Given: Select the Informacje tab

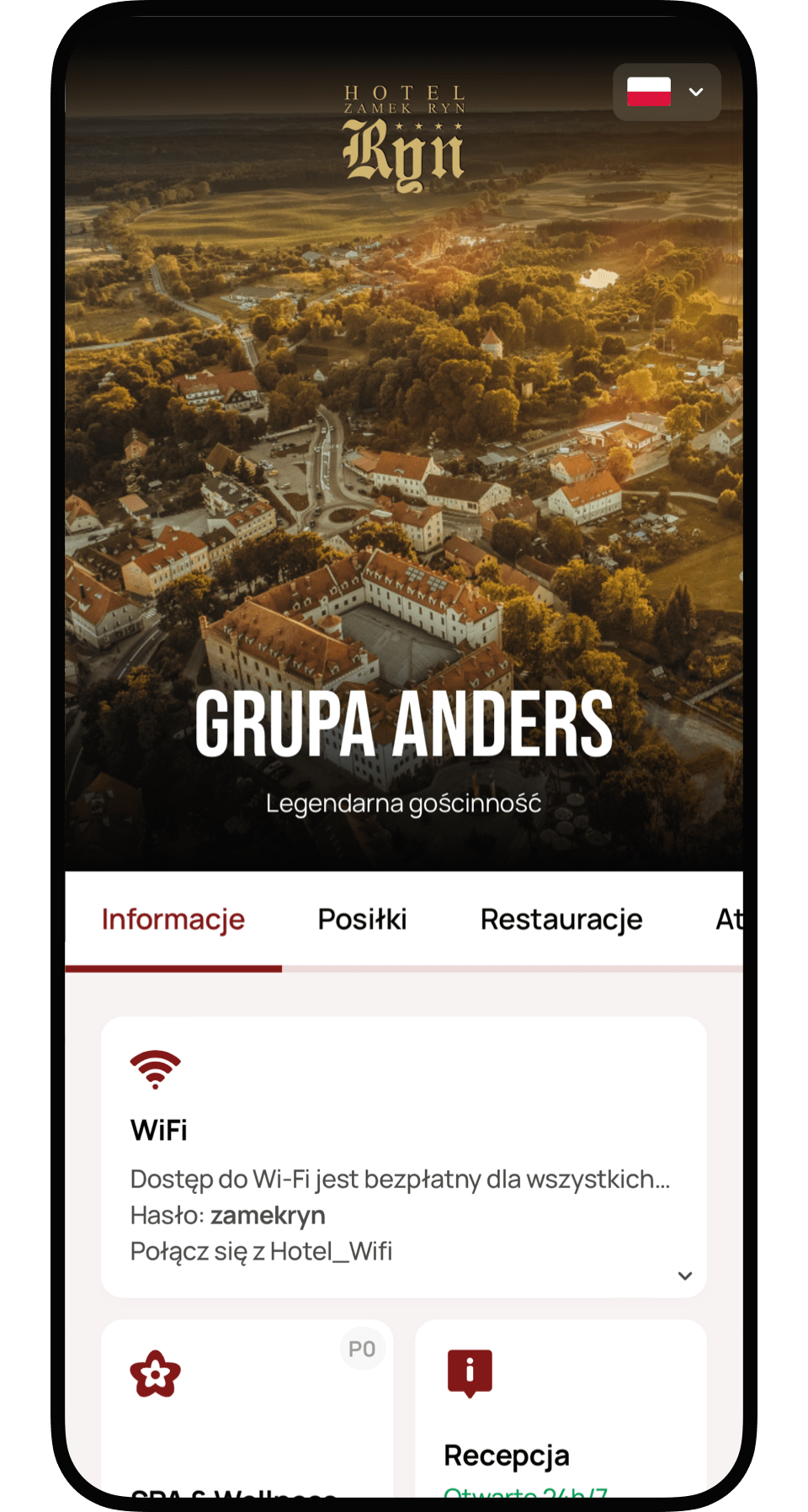Looking at the screenshot, I should (173, 919).
